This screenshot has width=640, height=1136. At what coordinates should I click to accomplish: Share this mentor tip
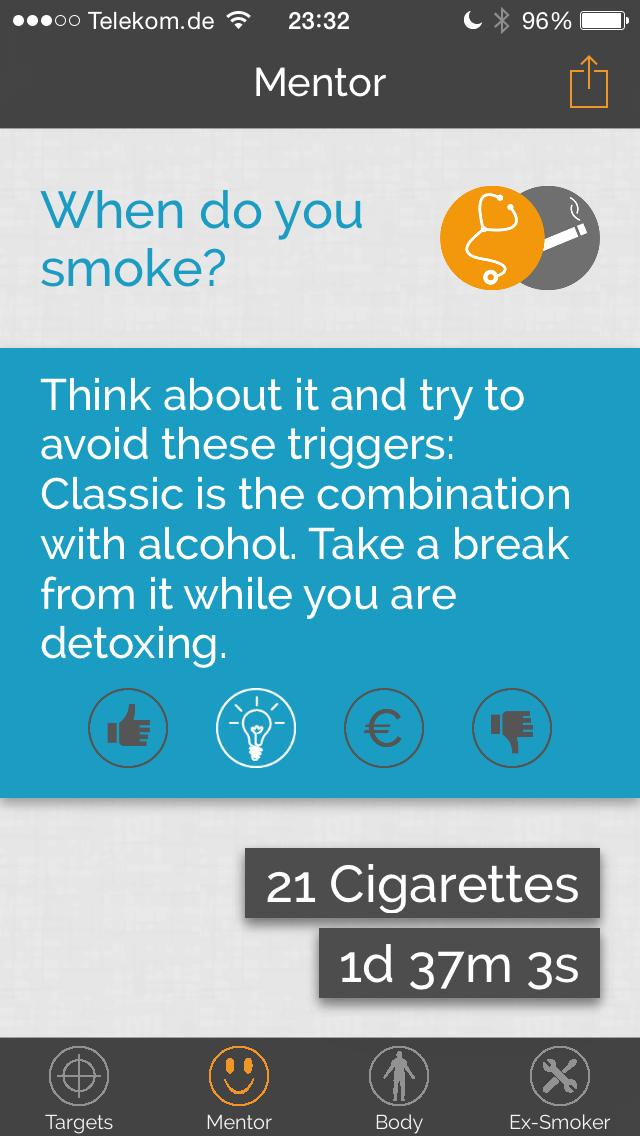589,81
